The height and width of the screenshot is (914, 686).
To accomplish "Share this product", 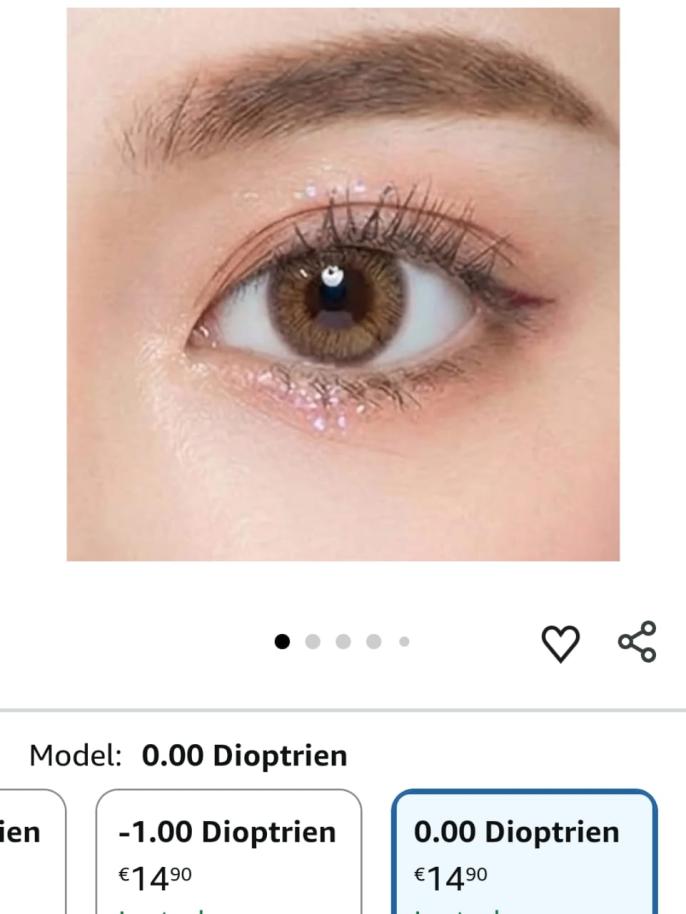I will pos(637,642).
